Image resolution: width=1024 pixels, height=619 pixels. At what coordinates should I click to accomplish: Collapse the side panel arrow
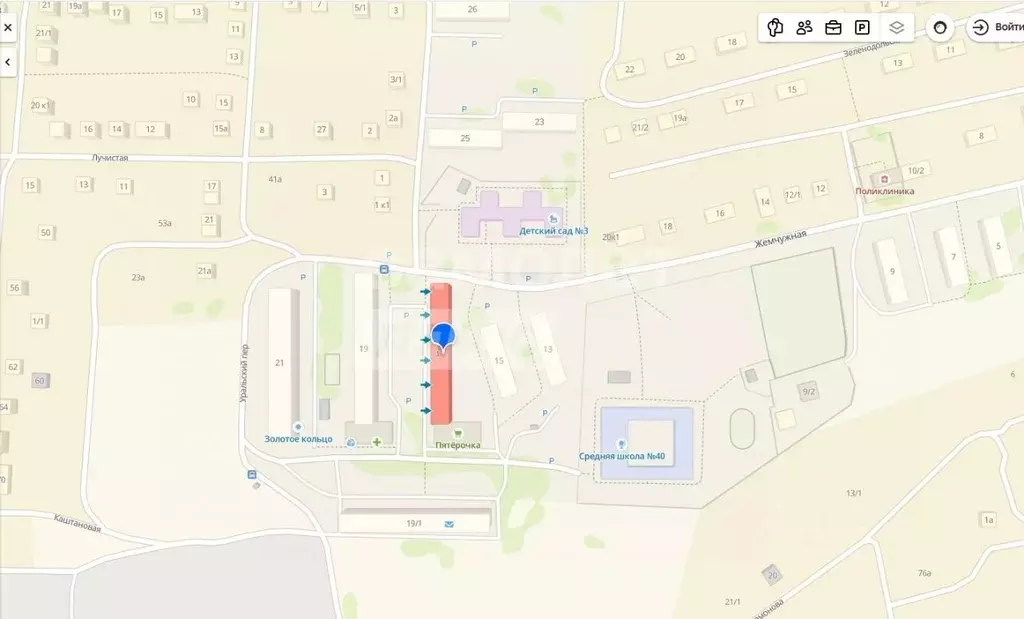click(8, 62)
